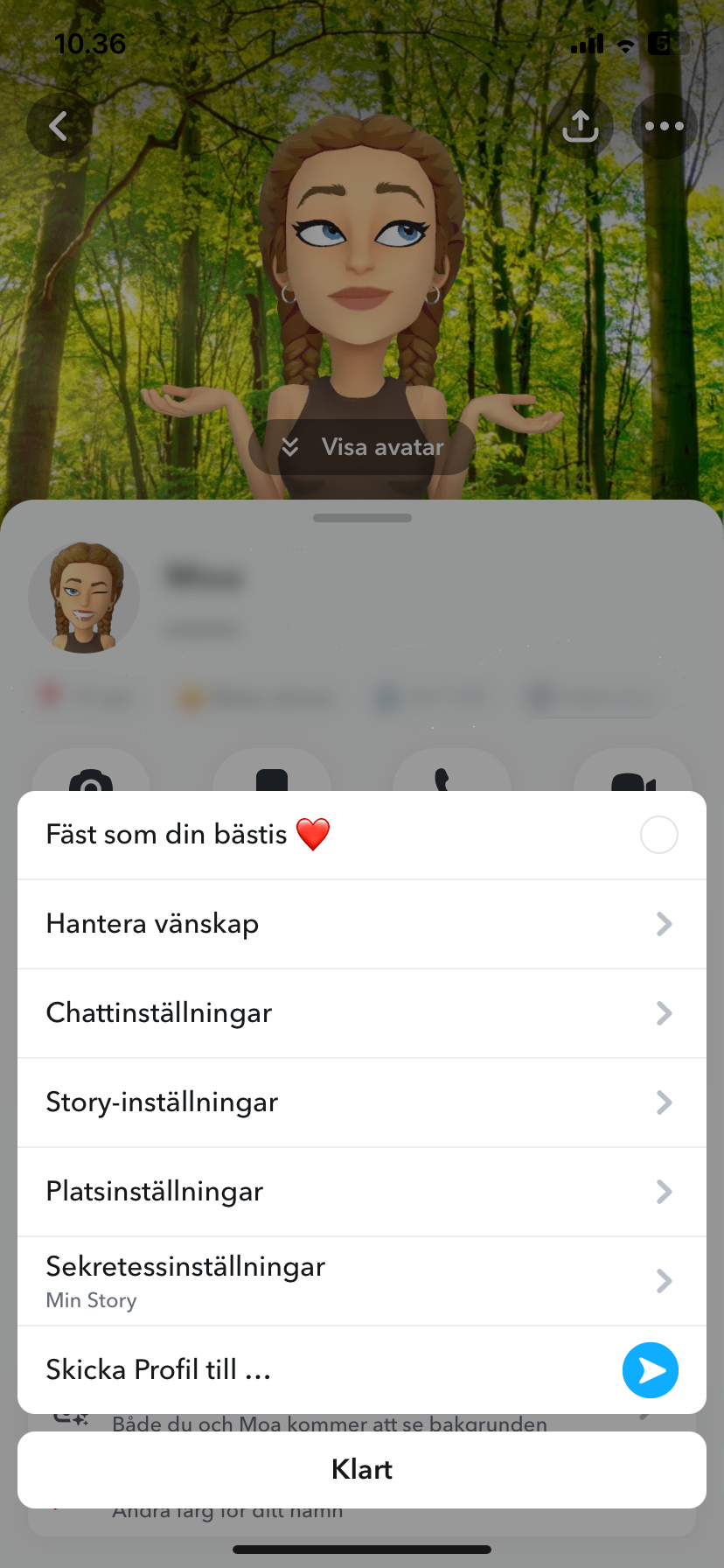Image resolution: width=724 pixels, height=1568 pixels.
Task: Tap the blue send arrow next to Skicka Profil
Action: coord(651,1369)
